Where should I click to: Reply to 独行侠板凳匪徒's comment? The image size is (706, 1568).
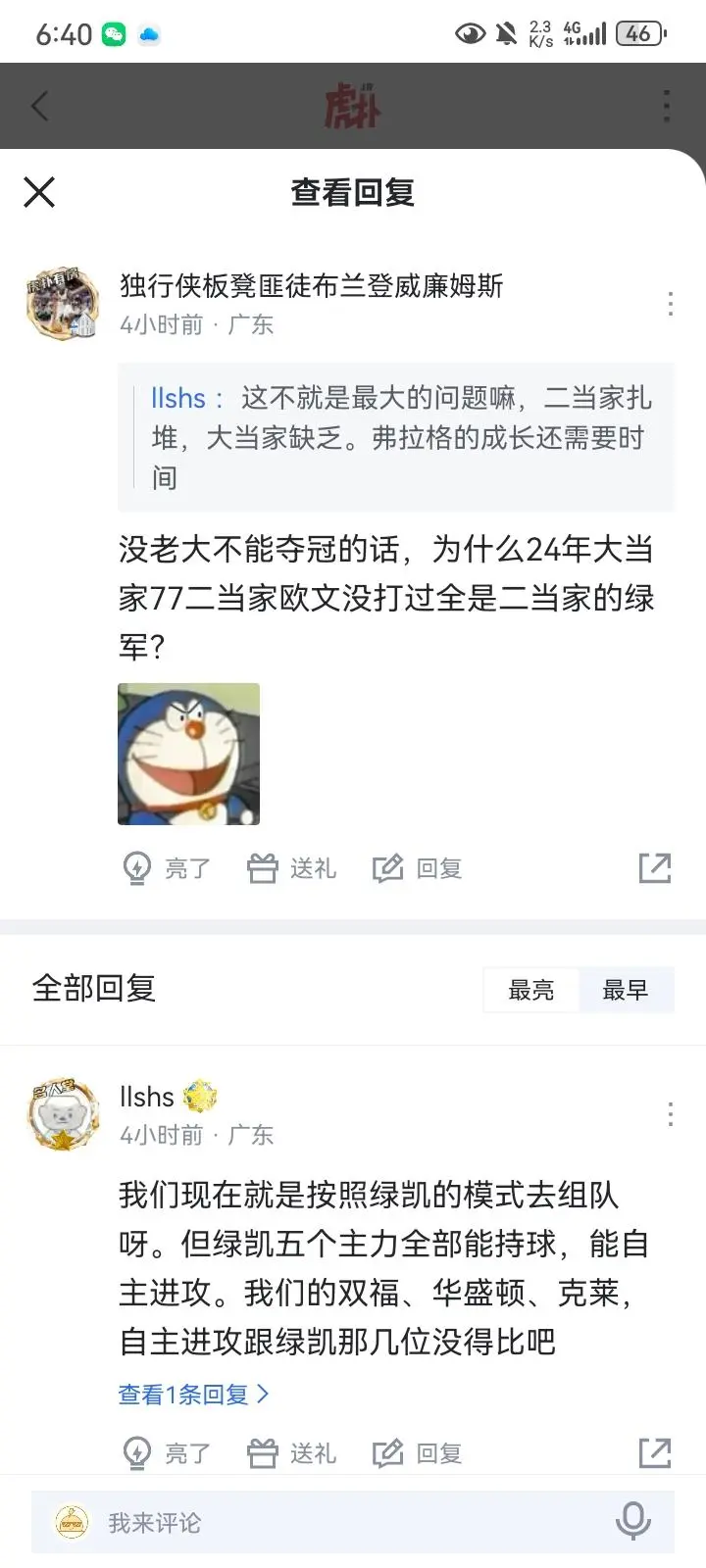(417, 868)
